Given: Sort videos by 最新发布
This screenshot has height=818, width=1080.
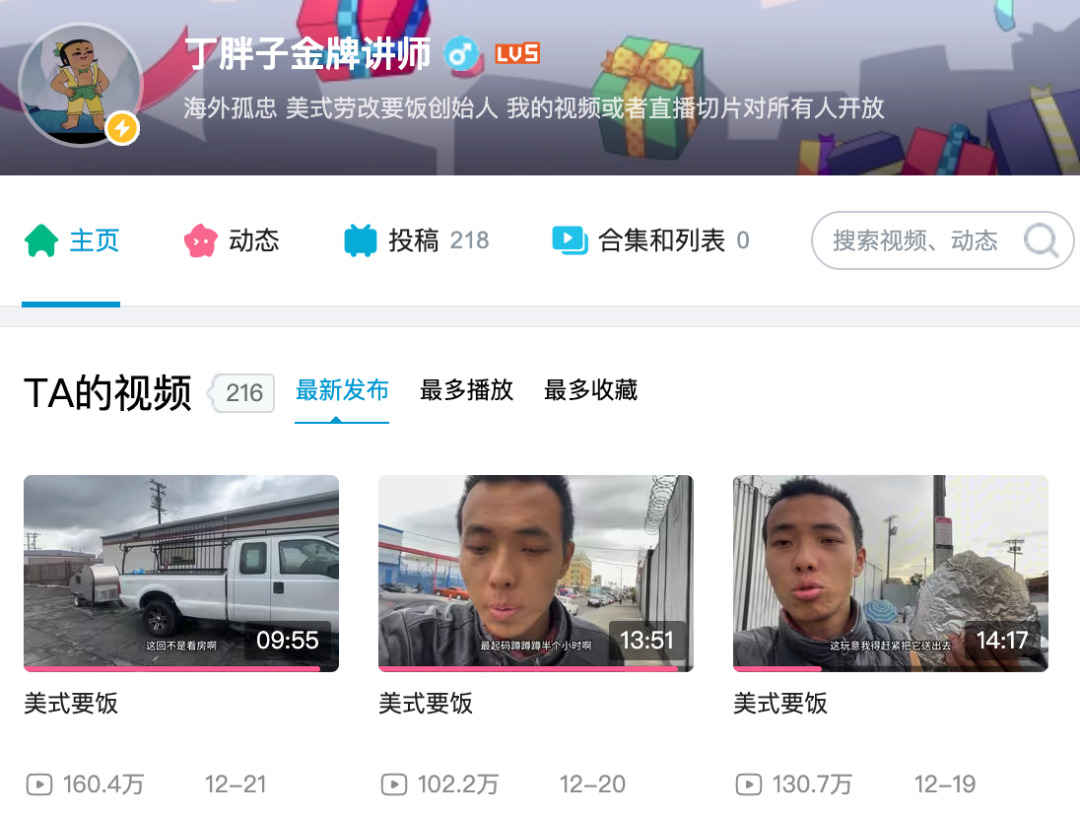Looking at the screenshot, I should click(342, 390).
